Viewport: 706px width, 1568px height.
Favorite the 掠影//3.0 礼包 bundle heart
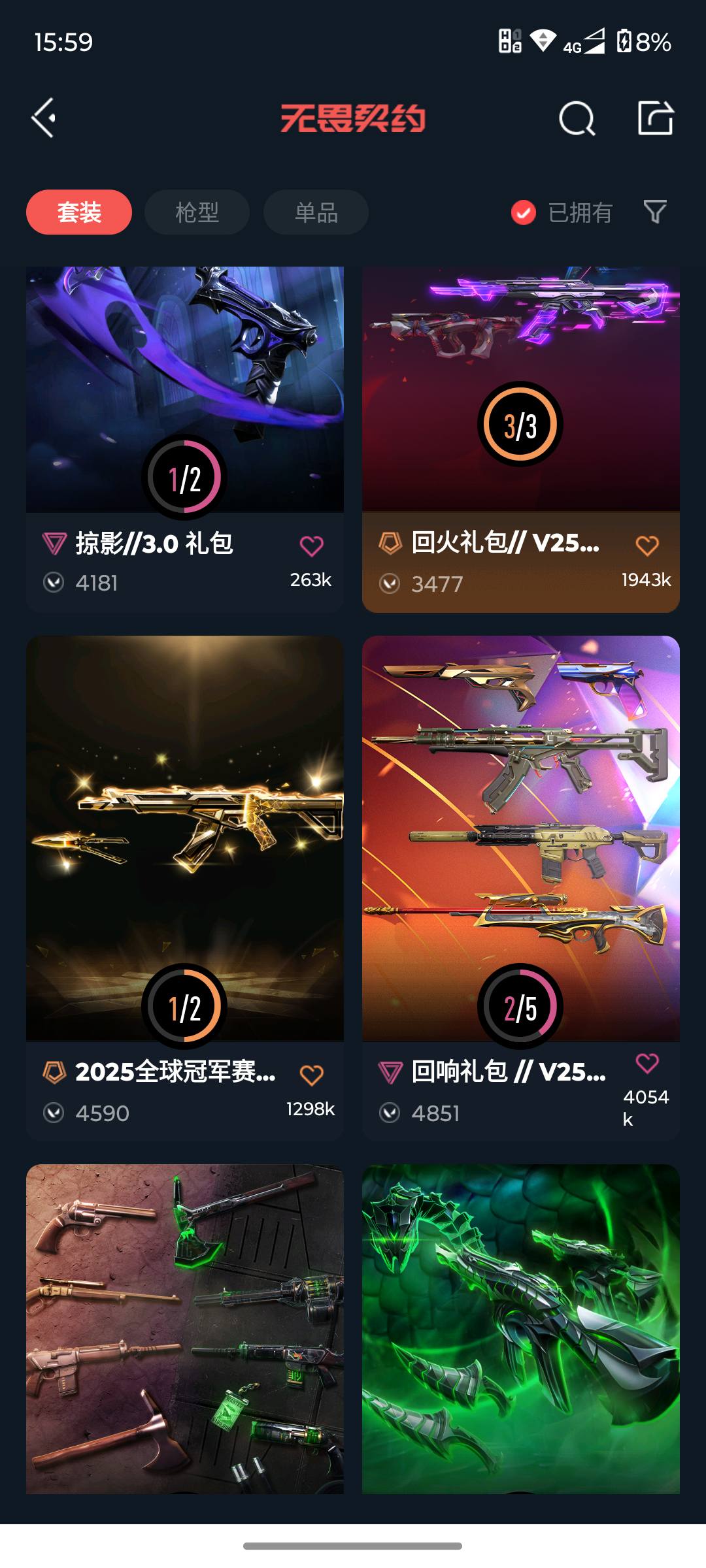312,546
